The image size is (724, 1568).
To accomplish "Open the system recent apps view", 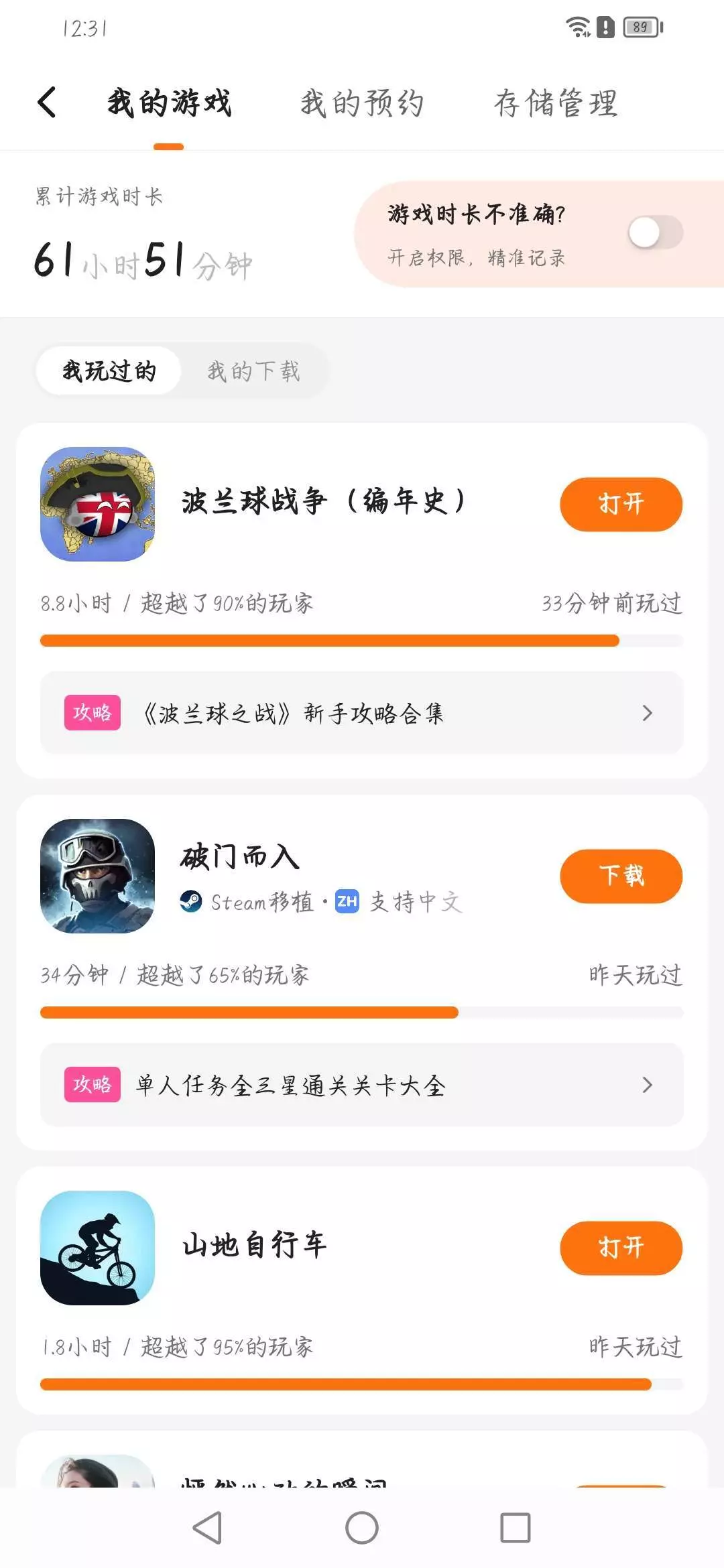I will coord(516,1528).
